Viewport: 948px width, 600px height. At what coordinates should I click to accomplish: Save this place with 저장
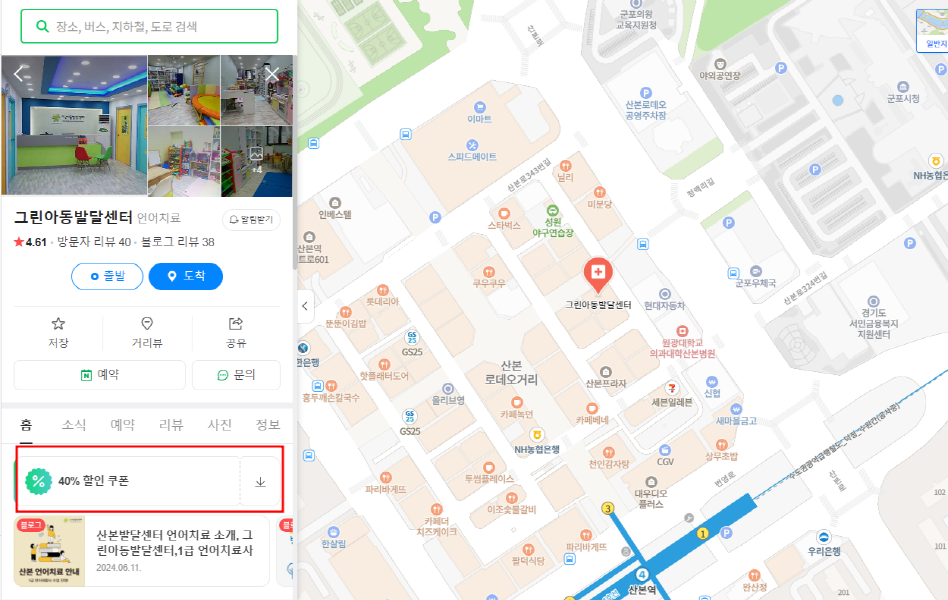58,332
